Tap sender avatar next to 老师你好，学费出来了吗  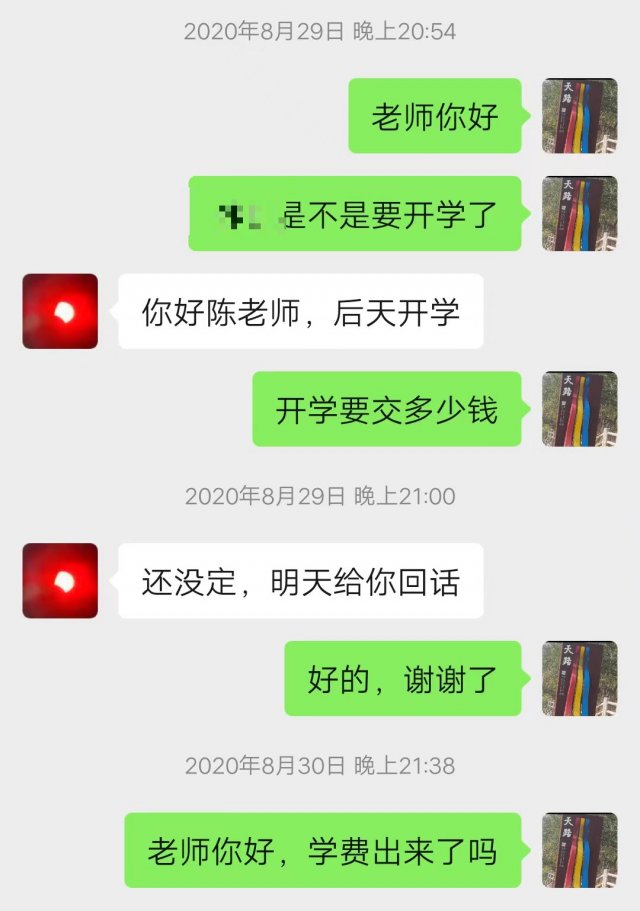[579, 850]
